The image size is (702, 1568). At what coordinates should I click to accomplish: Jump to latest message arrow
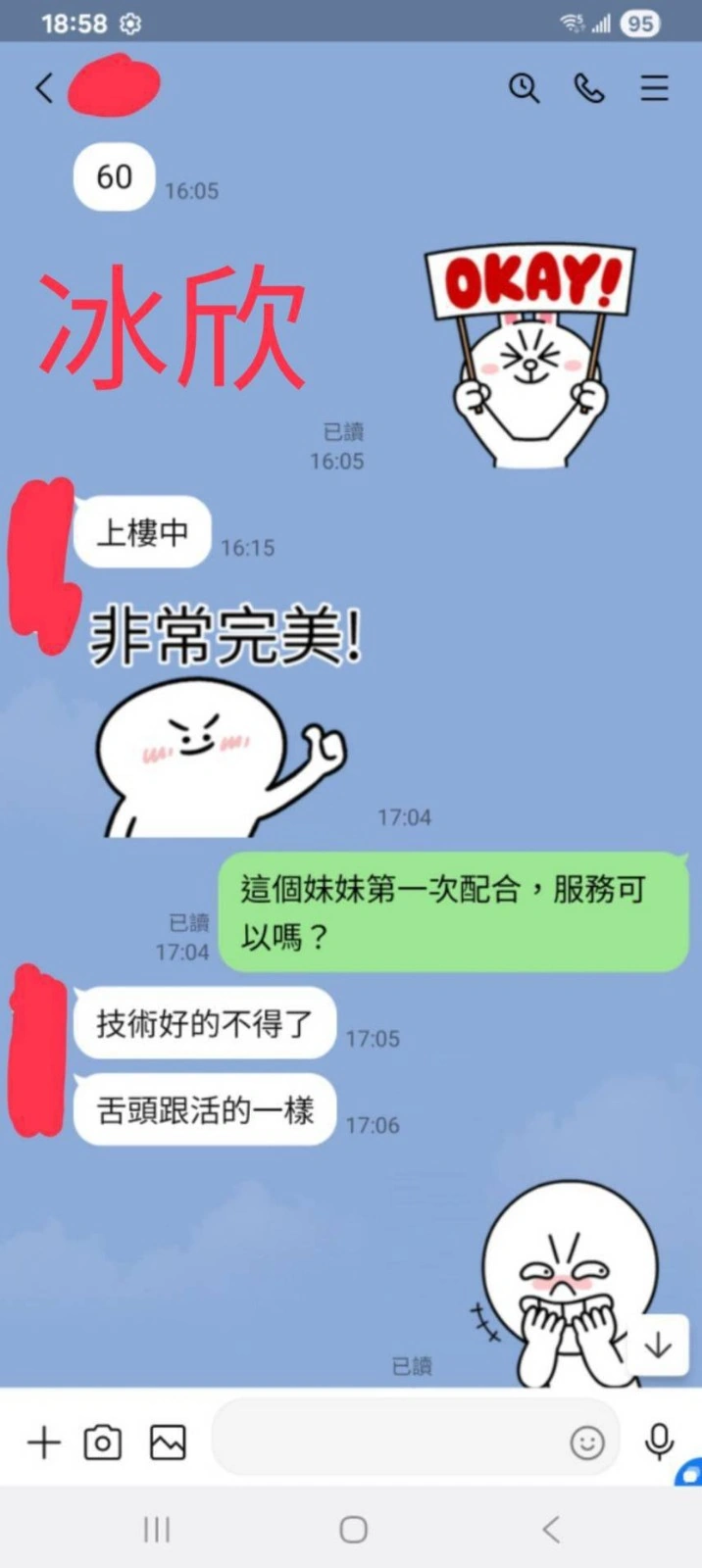click(658, 1347)
